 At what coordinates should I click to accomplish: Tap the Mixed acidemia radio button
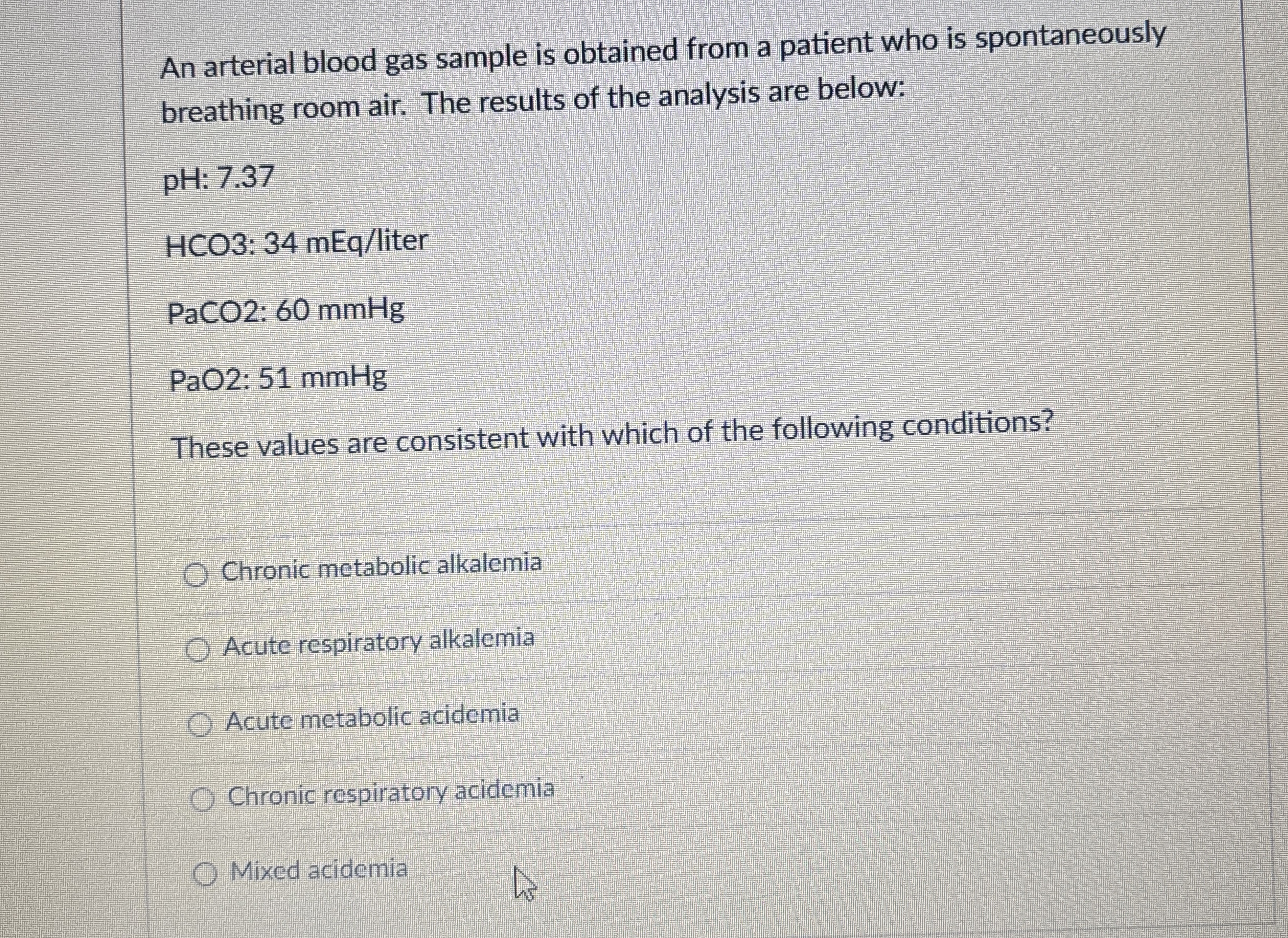tap(205, 875)
